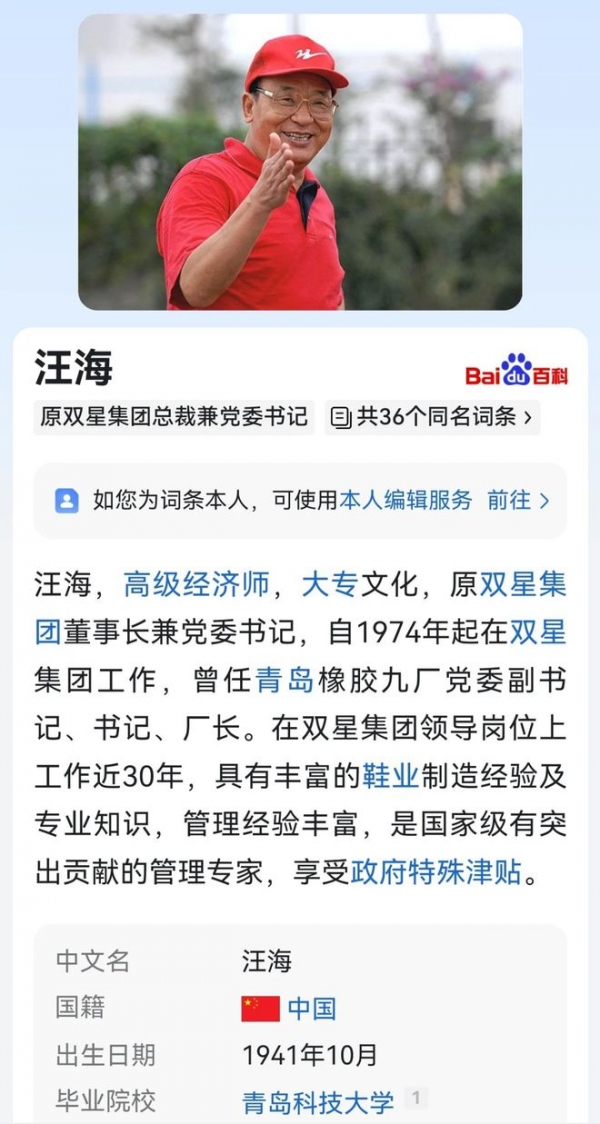Open the 中国 nationality link
The height and width of the screenshot is (1124, 600).
[311, 1008]
